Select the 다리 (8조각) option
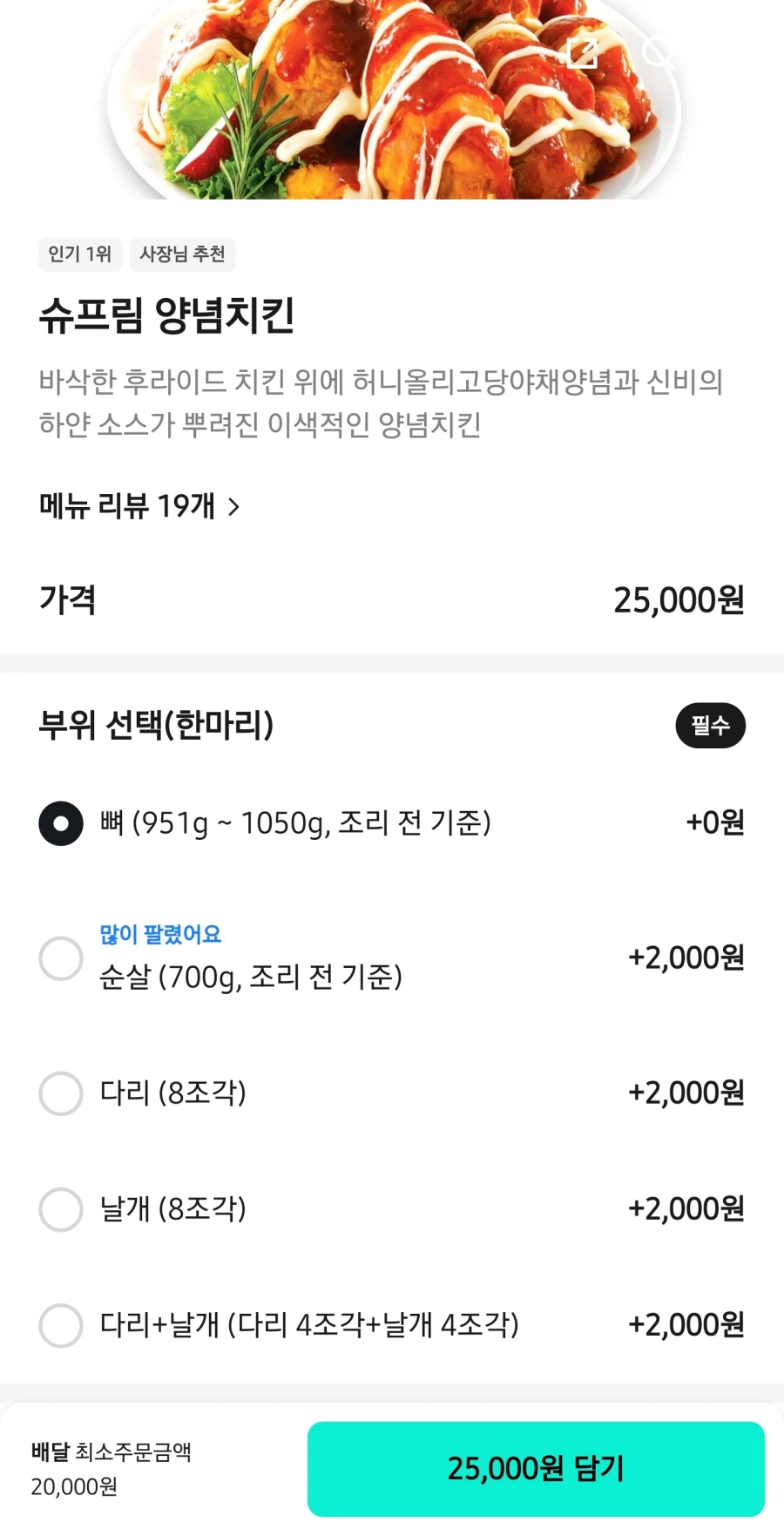 [x=60, y=1093]
